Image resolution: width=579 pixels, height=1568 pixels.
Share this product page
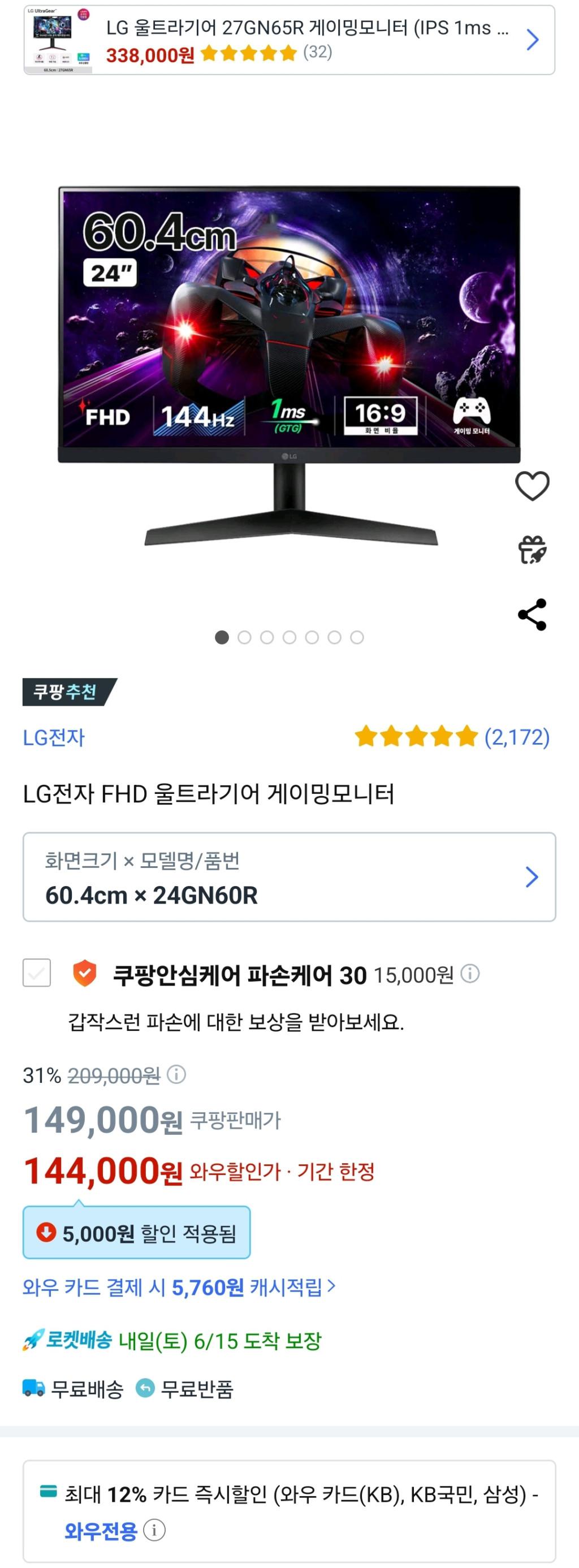coord(532,615)
